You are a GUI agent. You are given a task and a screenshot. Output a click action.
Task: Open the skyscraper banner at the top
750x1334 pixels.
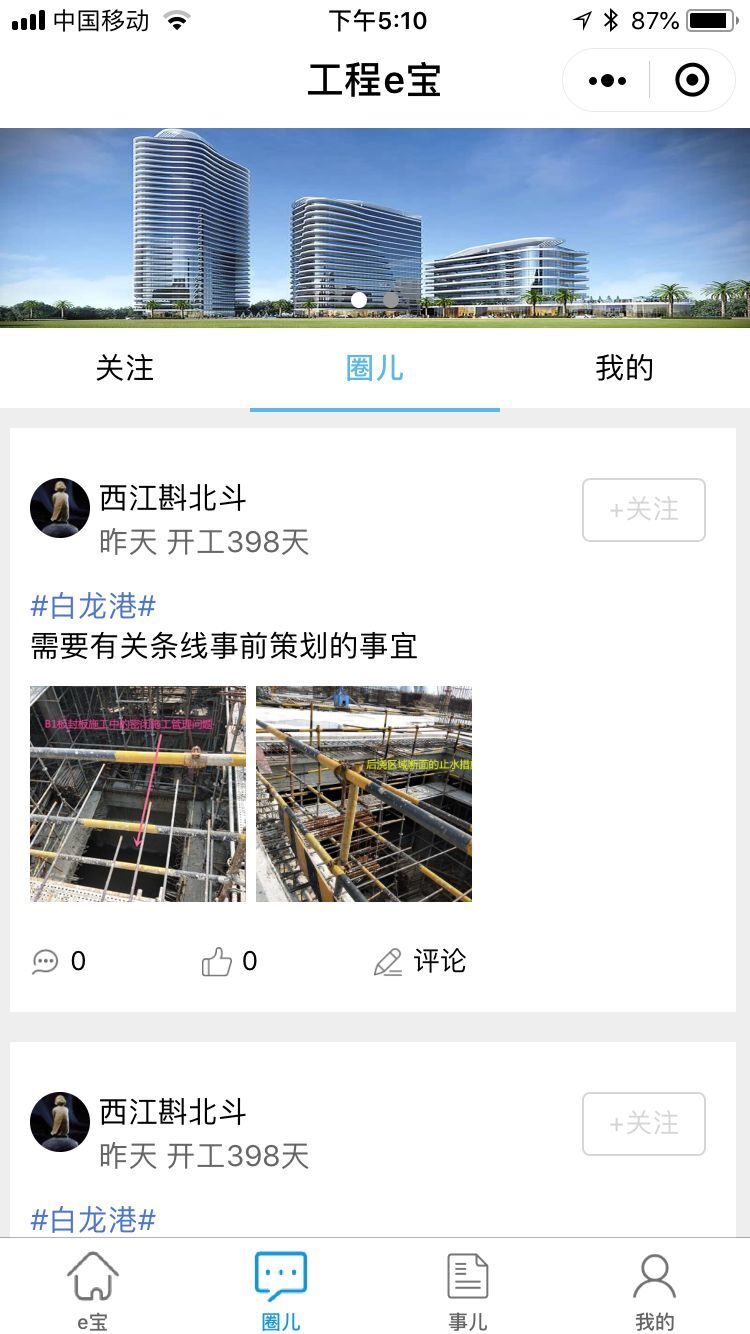tap(375, 227)
